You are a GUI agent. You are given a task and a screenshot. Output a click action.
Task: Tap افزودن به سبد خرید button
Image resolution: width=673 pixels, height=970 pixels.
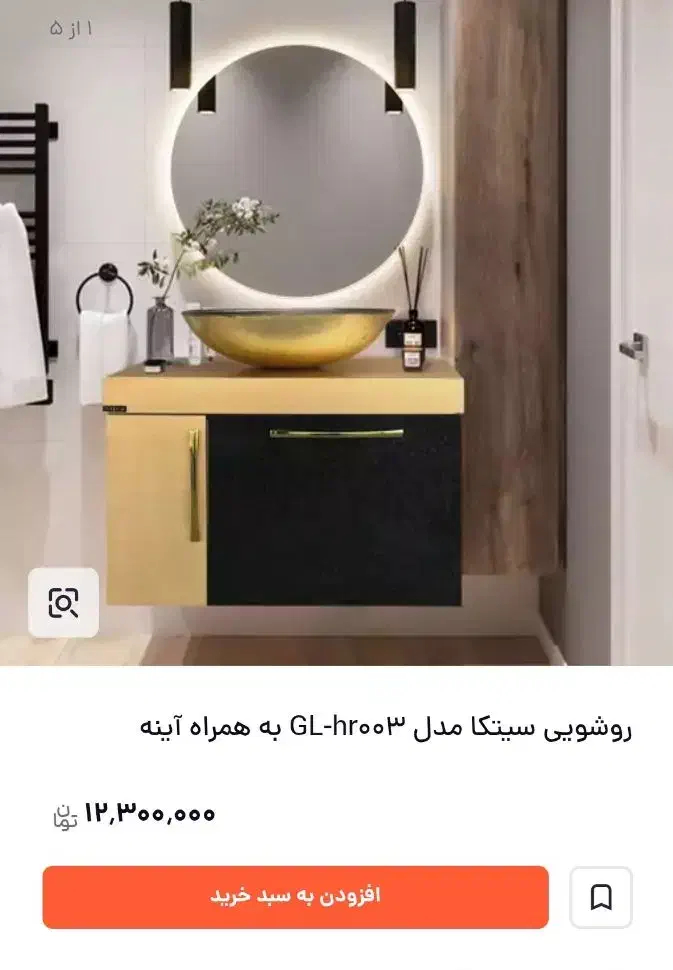point(296,896)
